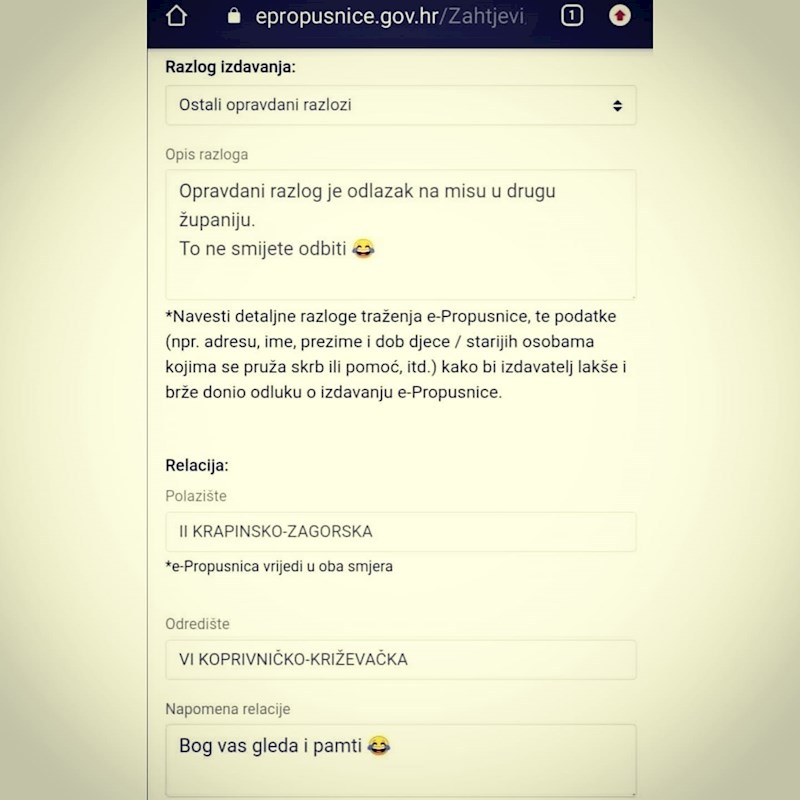Viewport: 800px width, 800px height.
Task: Edit the Napomena relacije text box
Action: click(400, 759)
